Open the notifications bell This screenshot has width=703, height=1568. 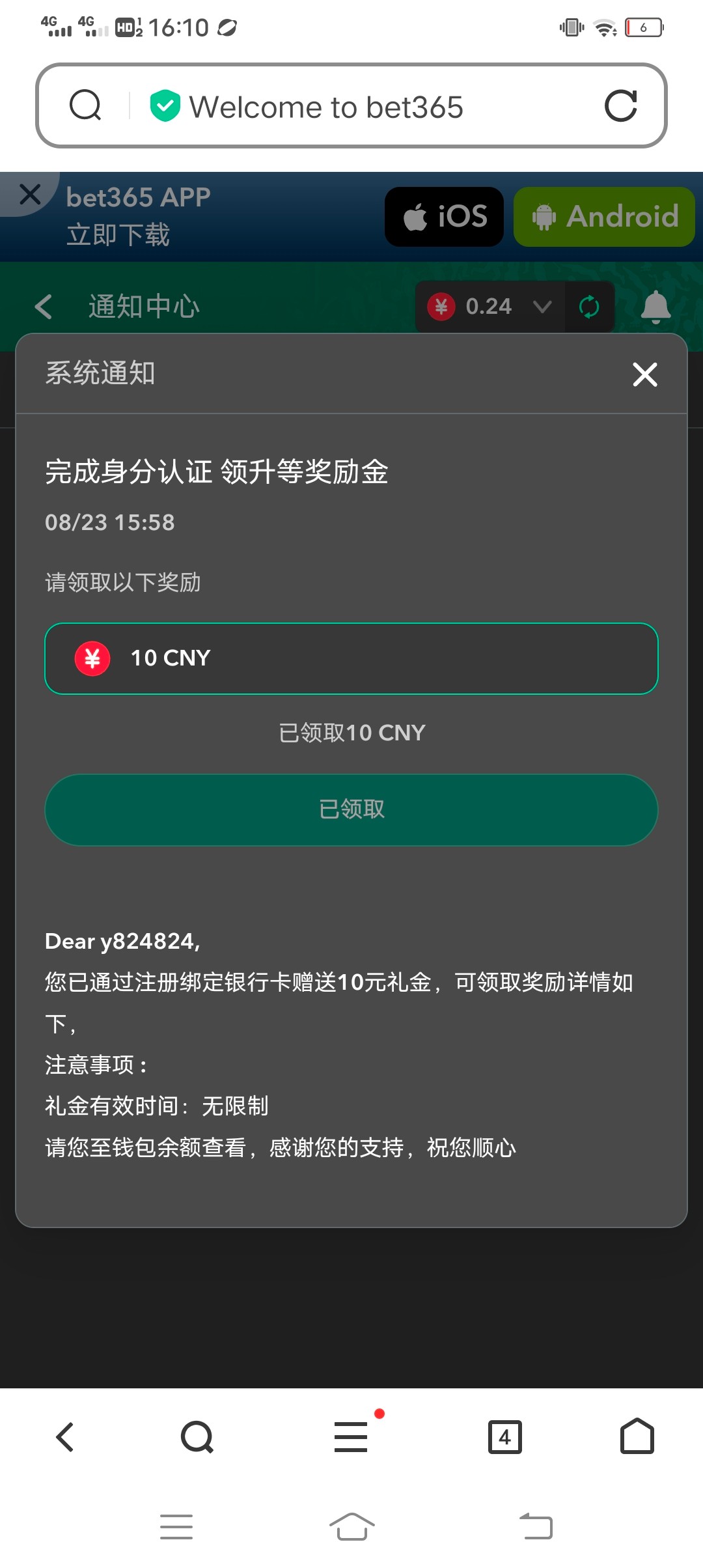[655, 306]
